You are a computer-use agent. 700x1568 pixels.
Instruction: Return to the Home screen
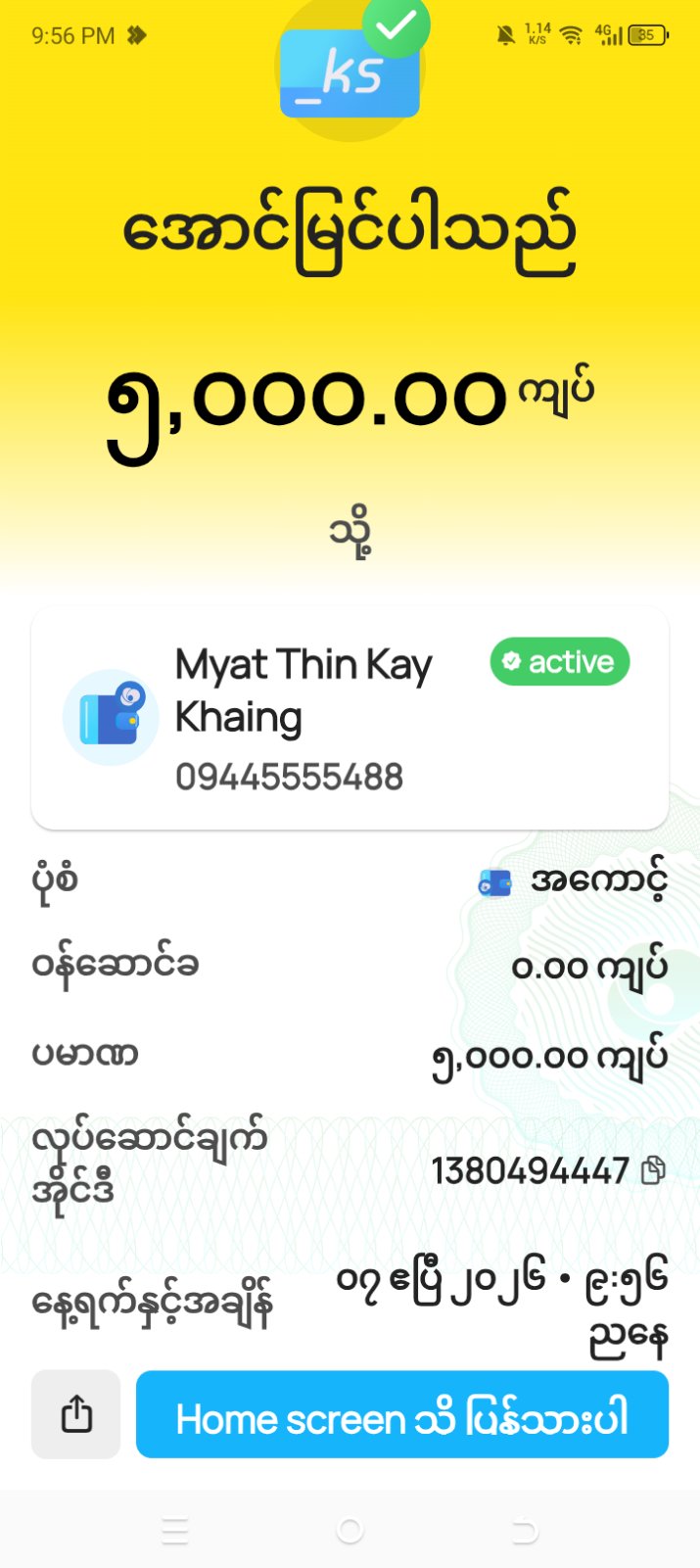click(x=401, y=1414)
